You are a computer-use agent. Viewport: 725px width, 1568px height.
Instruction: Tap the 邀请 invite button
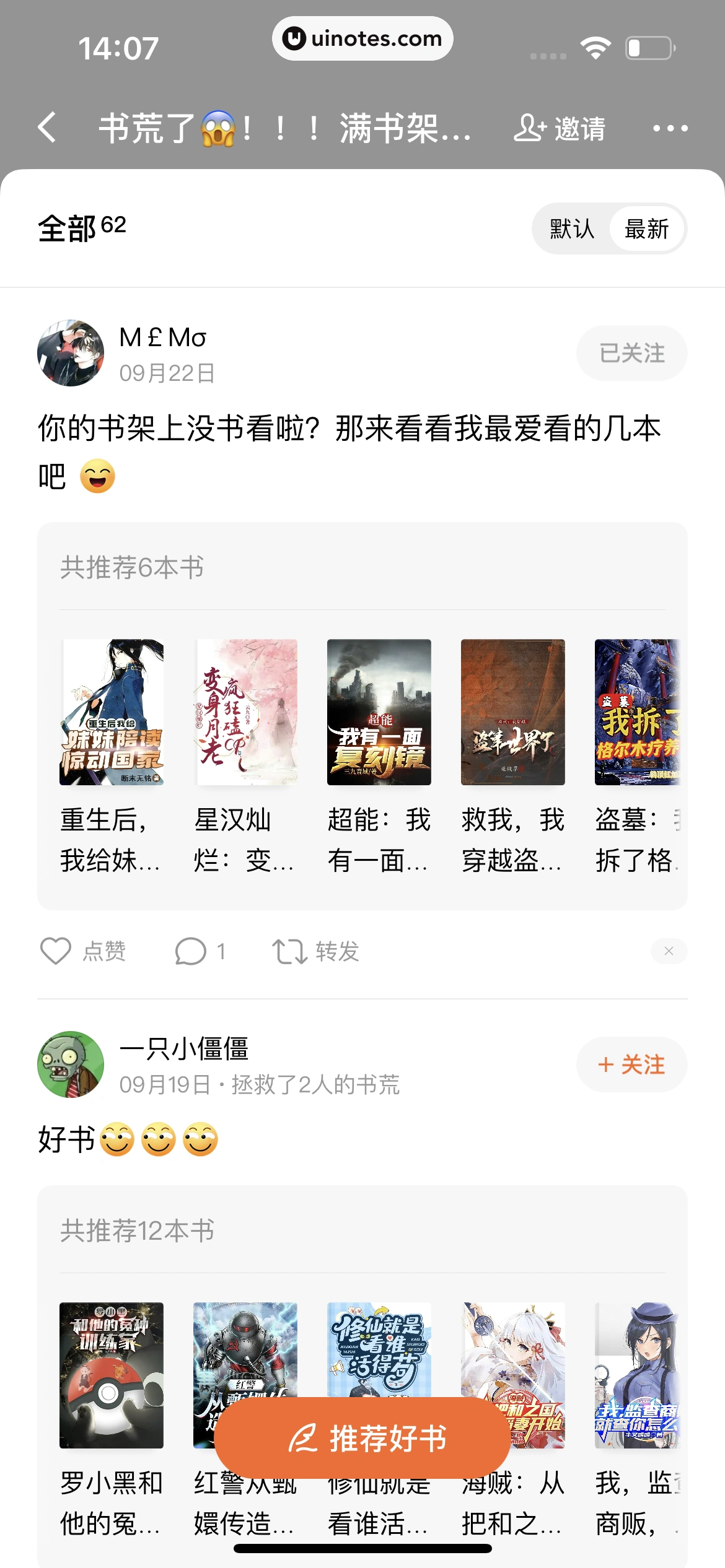(x=560, y=128)
